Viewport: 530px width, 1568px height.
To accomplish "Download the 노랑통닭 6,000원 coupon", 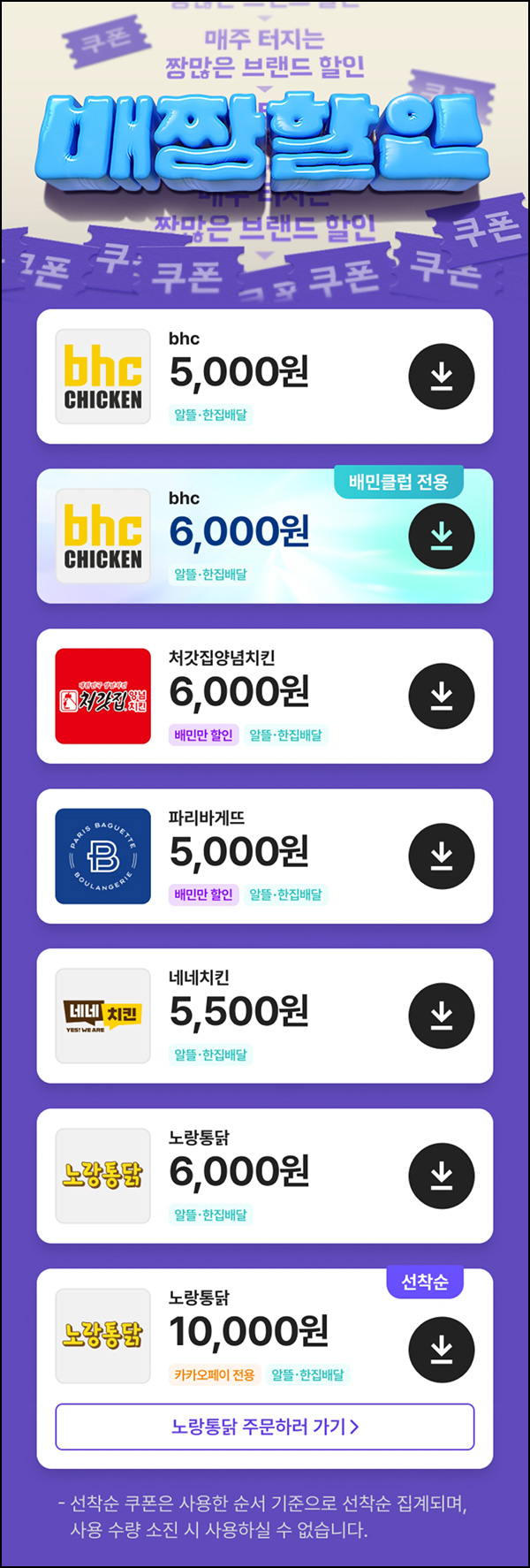I will pos(441,1176).
